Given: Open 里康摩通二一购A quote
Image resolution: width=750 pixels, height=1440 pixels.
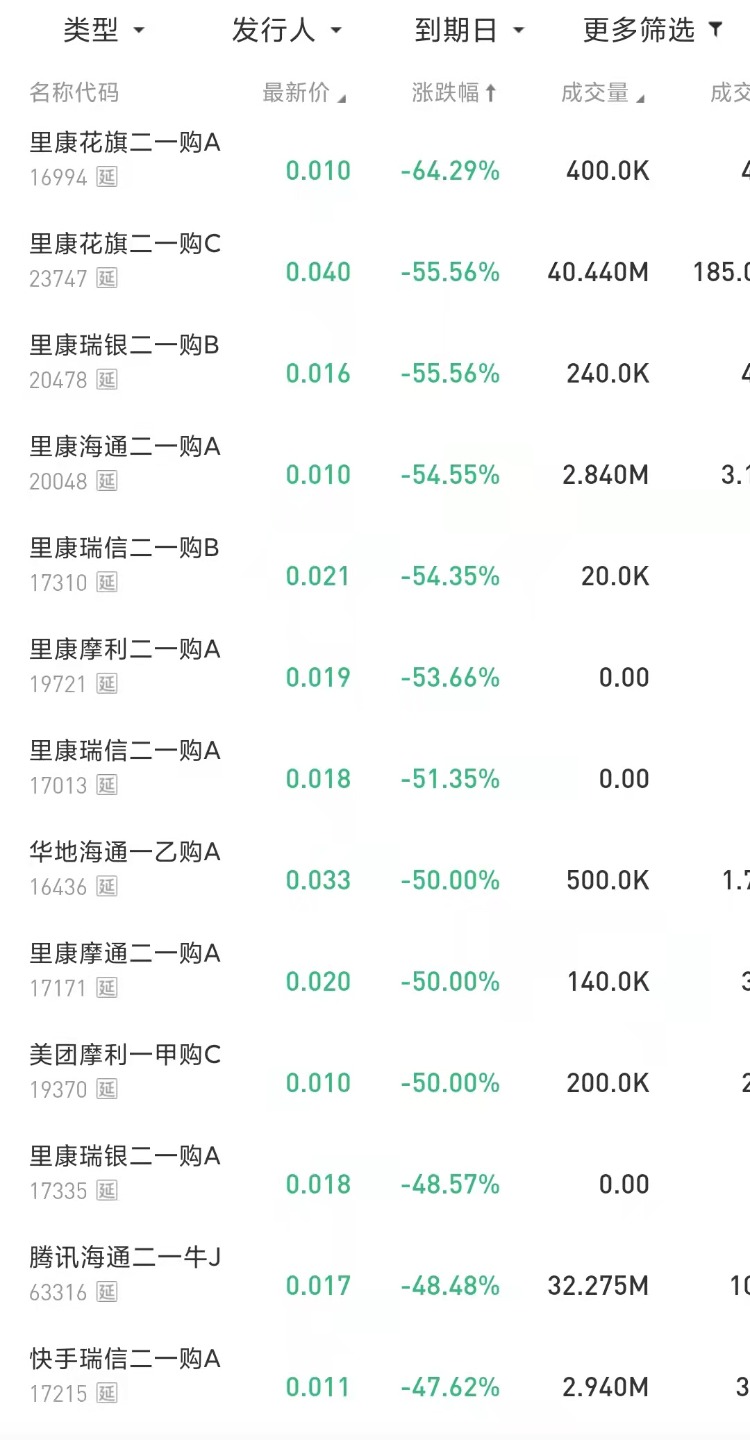Looking at the screenshot, I should click(x=125, y=970).
